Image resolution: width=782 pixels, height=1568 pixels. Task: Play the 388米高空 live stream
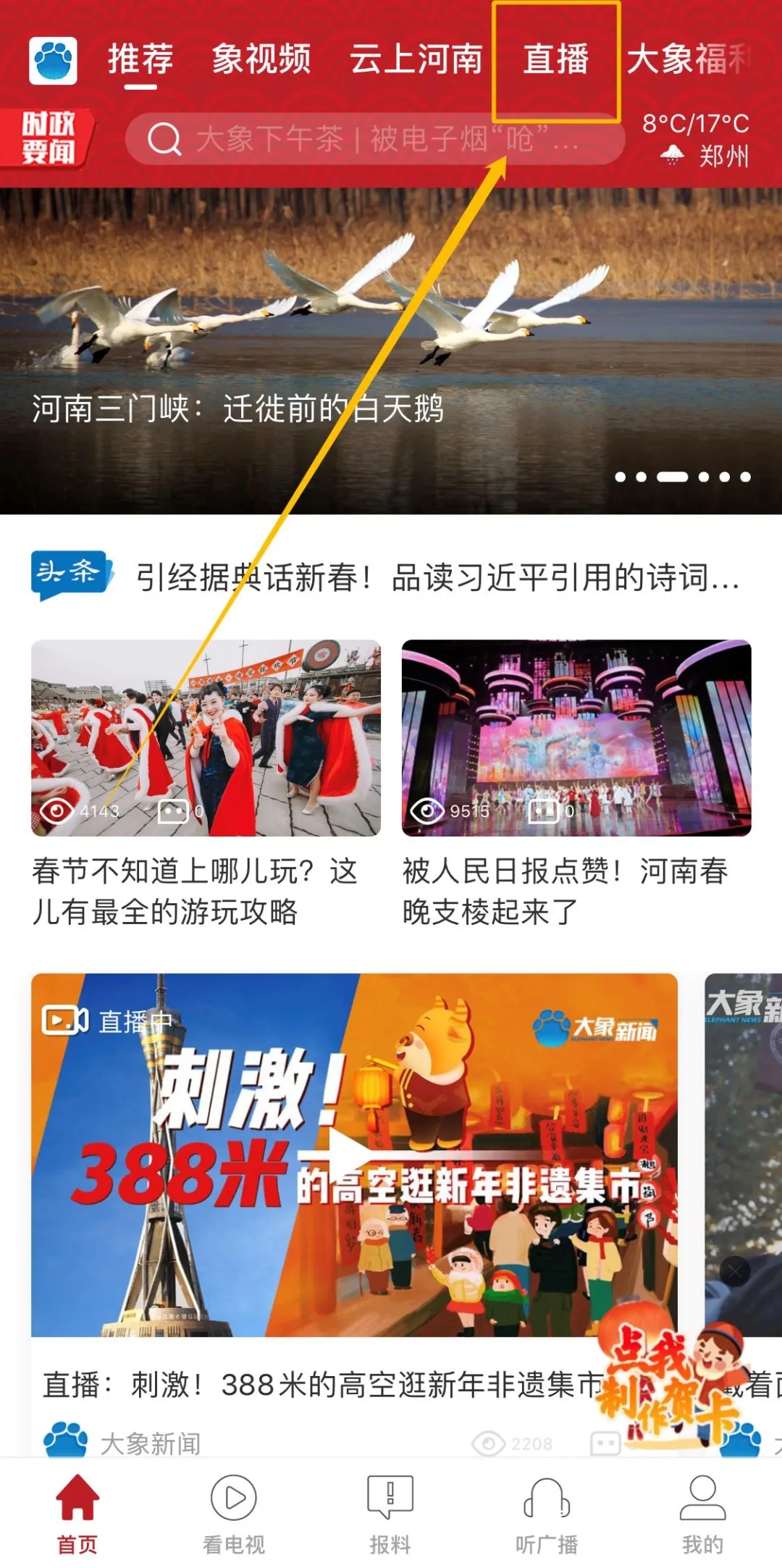(354, 1154)
